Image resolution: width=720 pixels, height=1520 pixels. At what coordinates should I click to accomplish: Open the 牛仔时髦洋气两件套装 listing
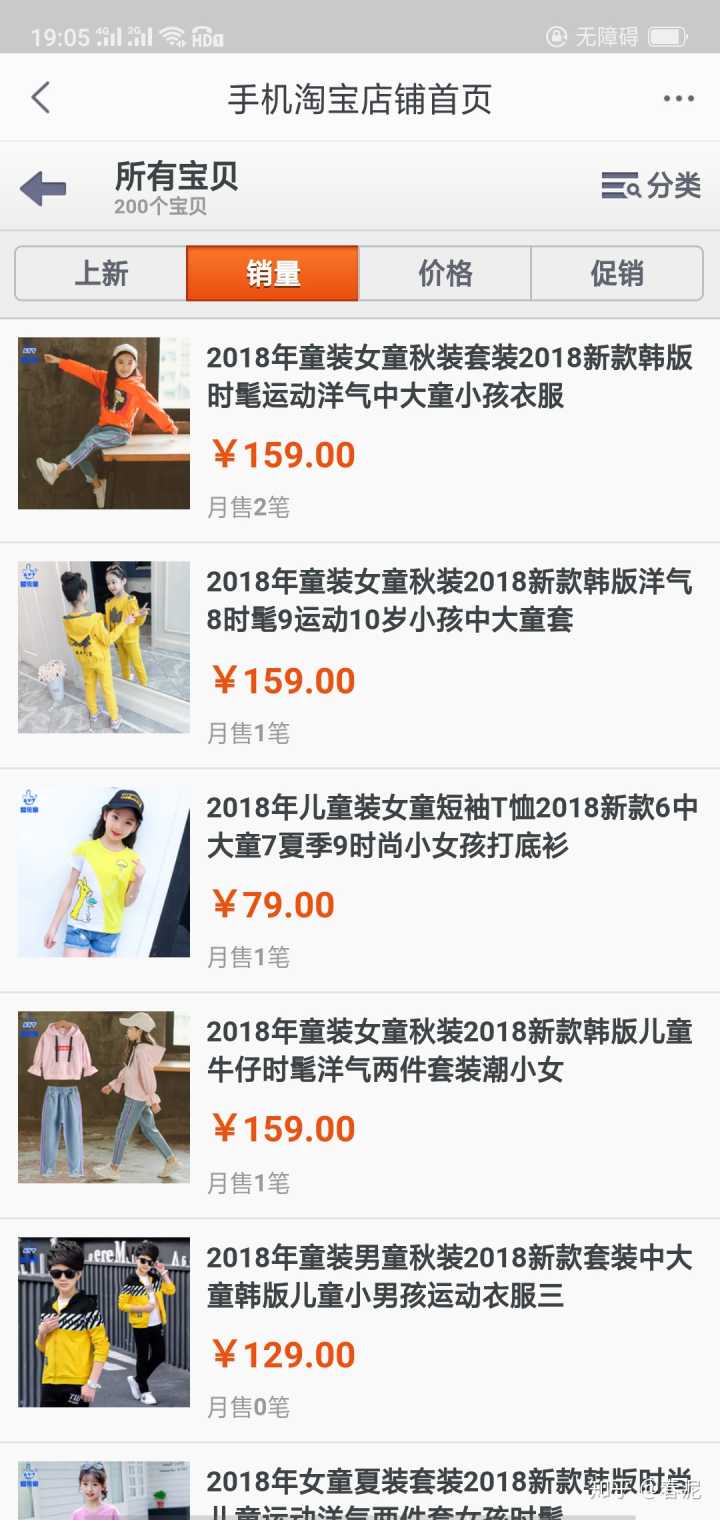449,1051
